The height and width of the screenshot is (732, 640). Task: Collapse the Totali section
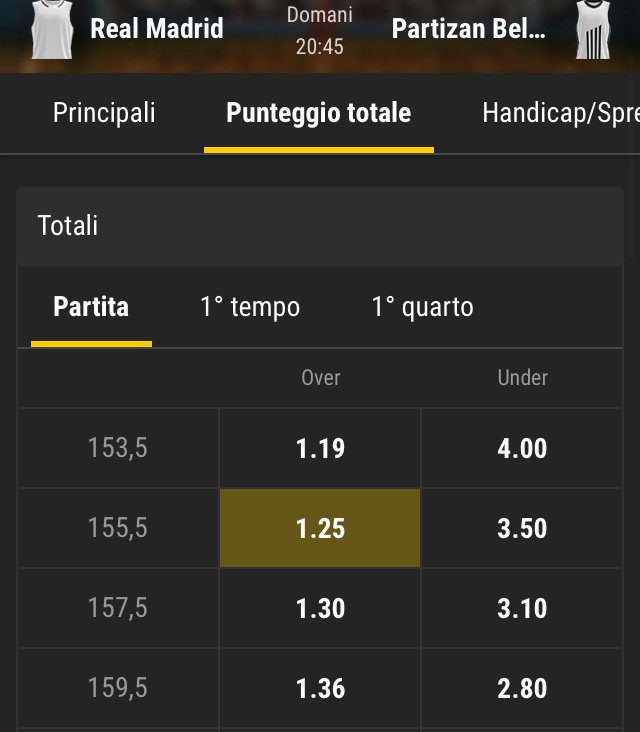[x=320, y=225]
